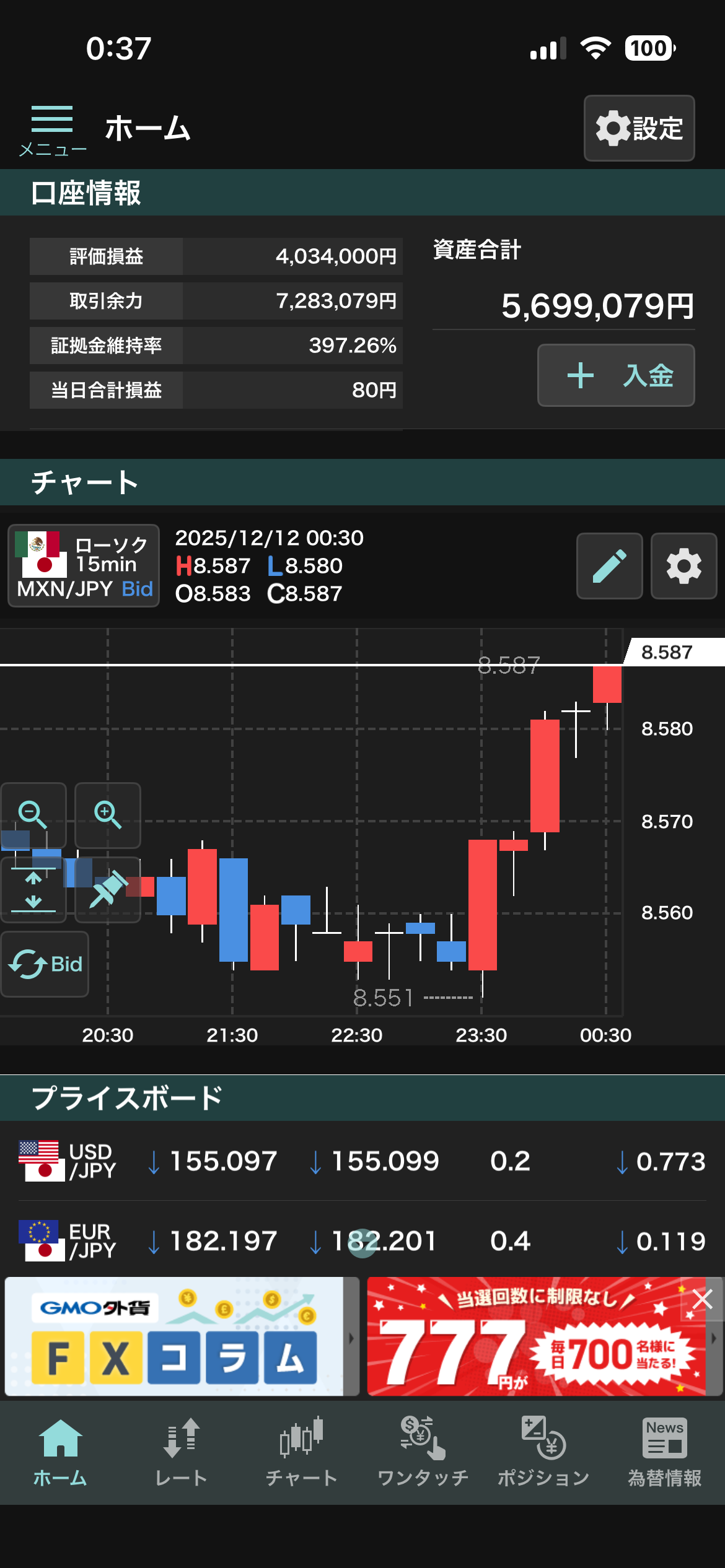725x1568 pixels.
Task: Open USD/JPY price board row
Action: 362,1161
